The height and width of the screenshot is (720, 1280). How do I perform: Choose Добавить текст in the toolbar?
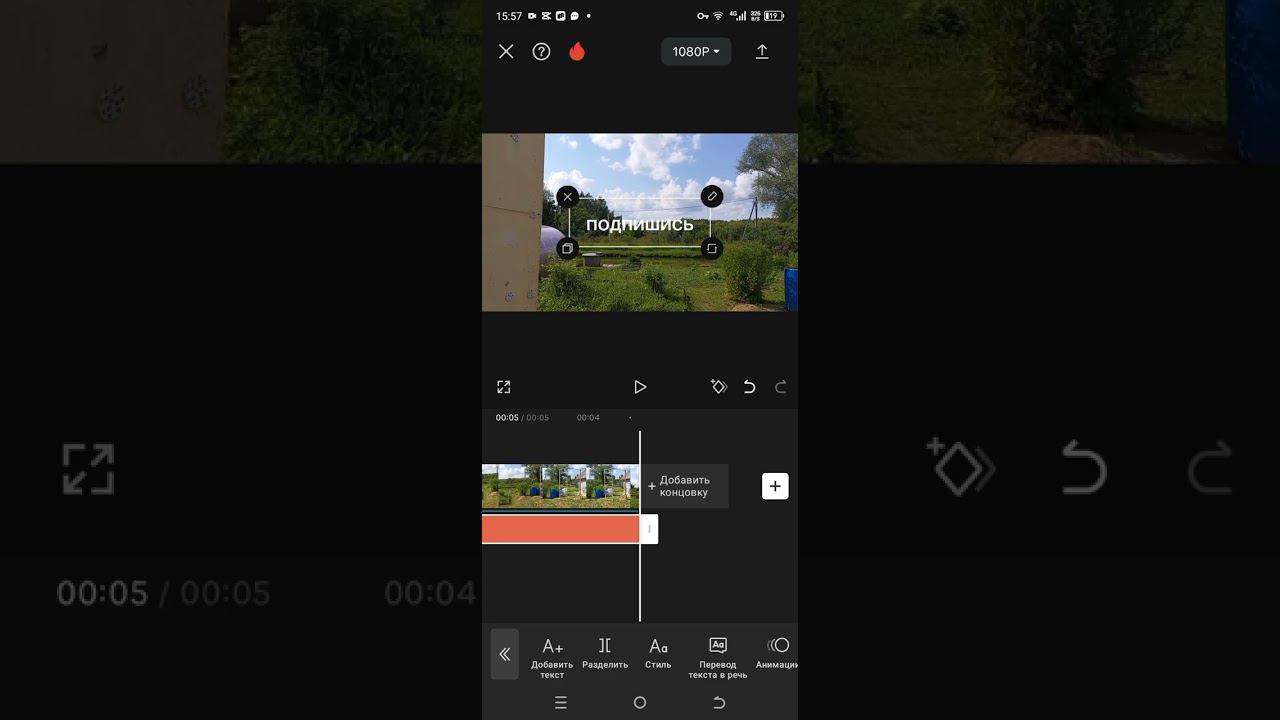coord(552,656)
